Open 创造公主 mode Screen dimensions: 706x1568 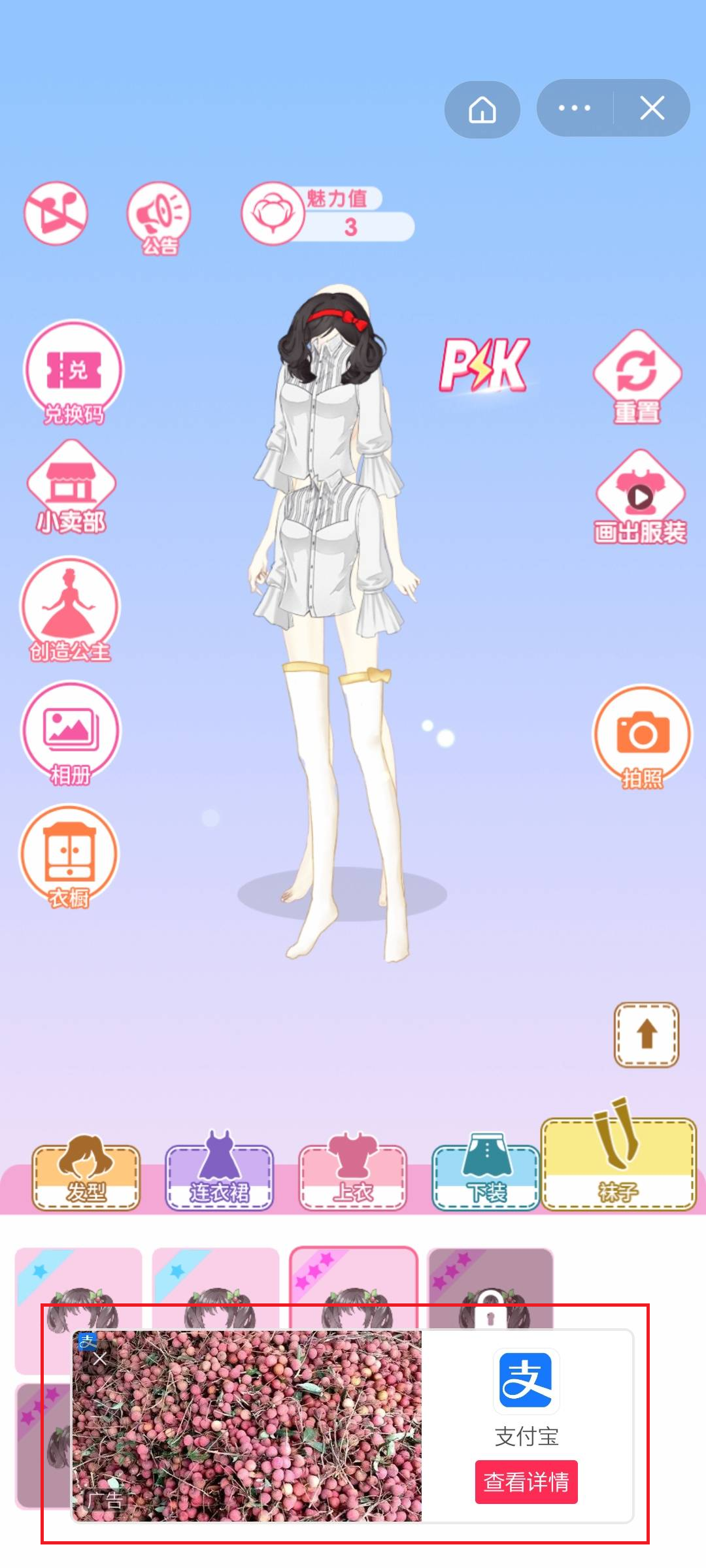pos(70,609)
